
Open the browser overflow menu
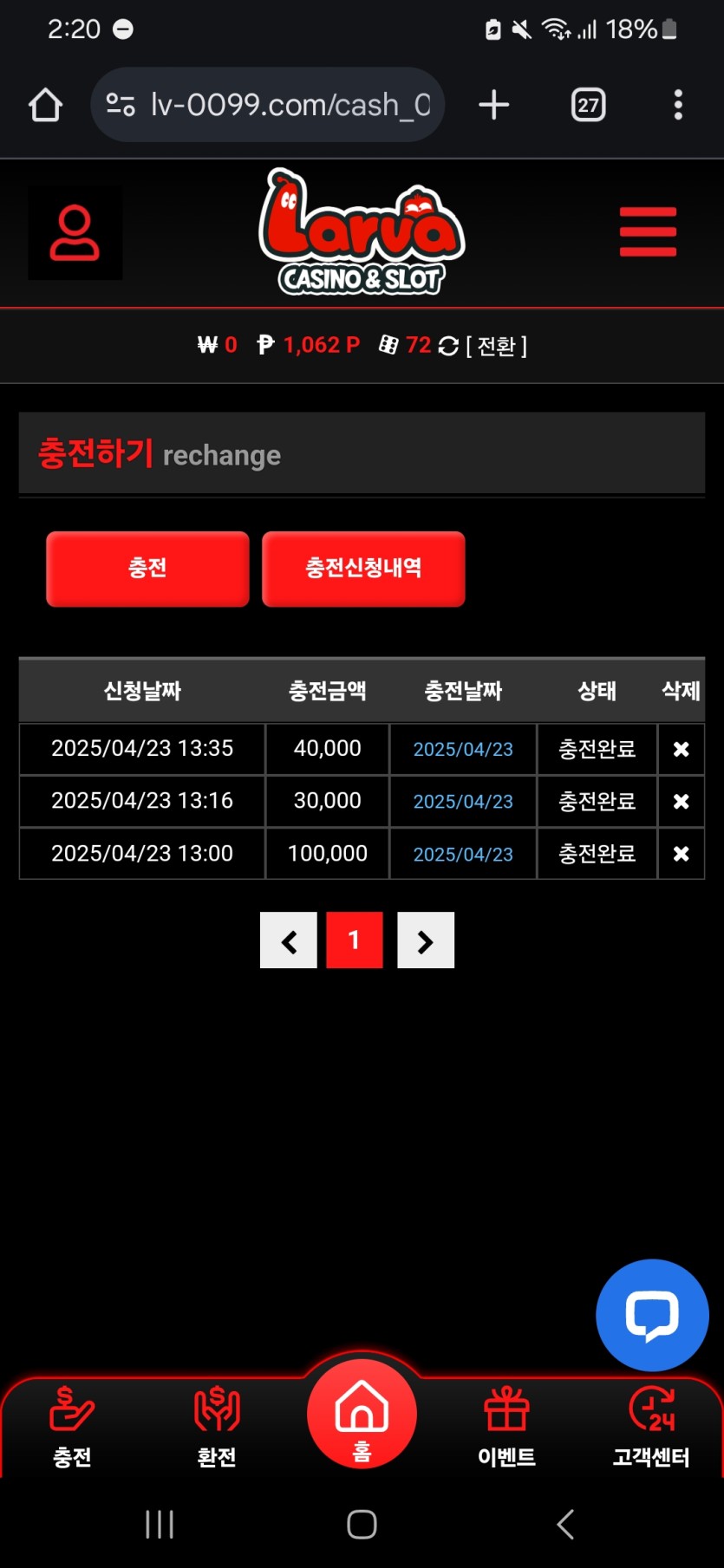tap(678, 105)
